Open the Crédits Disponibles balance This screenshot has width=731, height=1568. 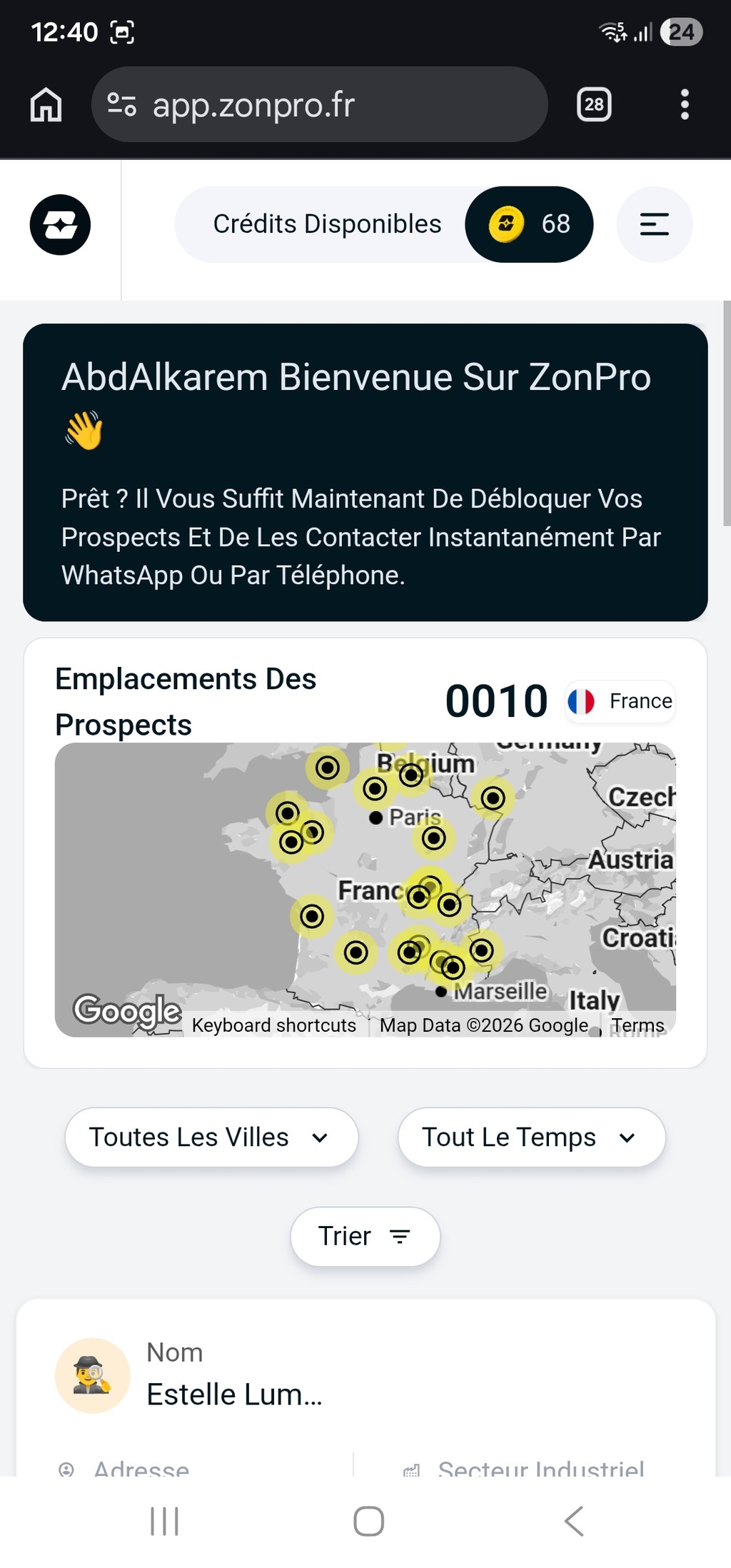pyautogui.click(x=384, y=224)
